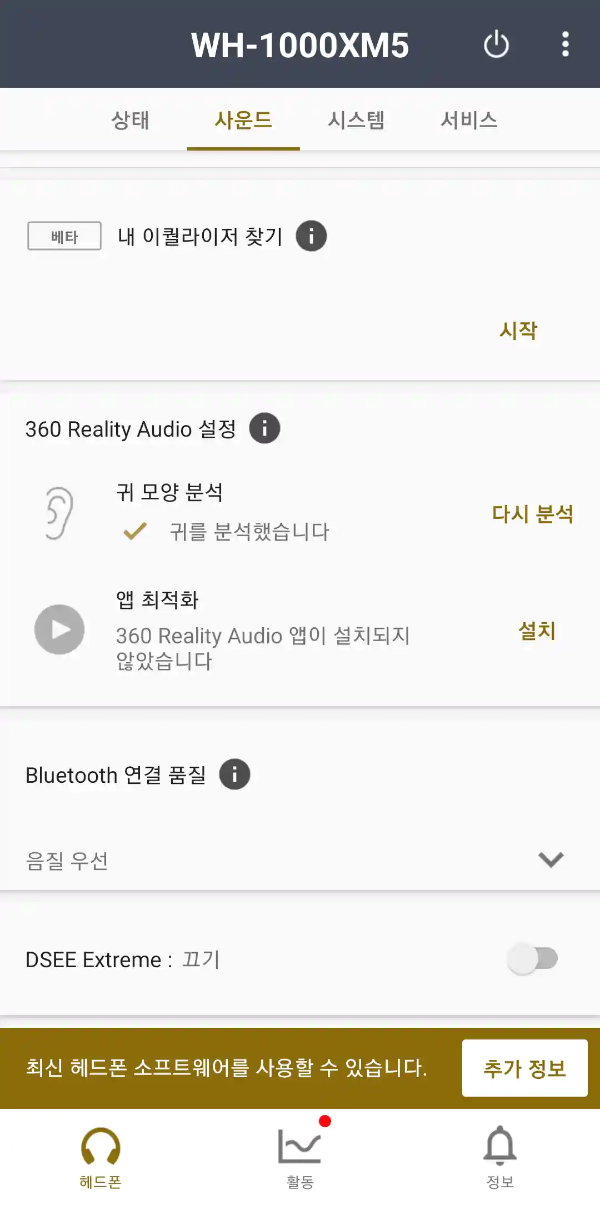Switch to the 상태 tab
The height and width of the screenshot is (1216, 600).
[x=130, y=121]
